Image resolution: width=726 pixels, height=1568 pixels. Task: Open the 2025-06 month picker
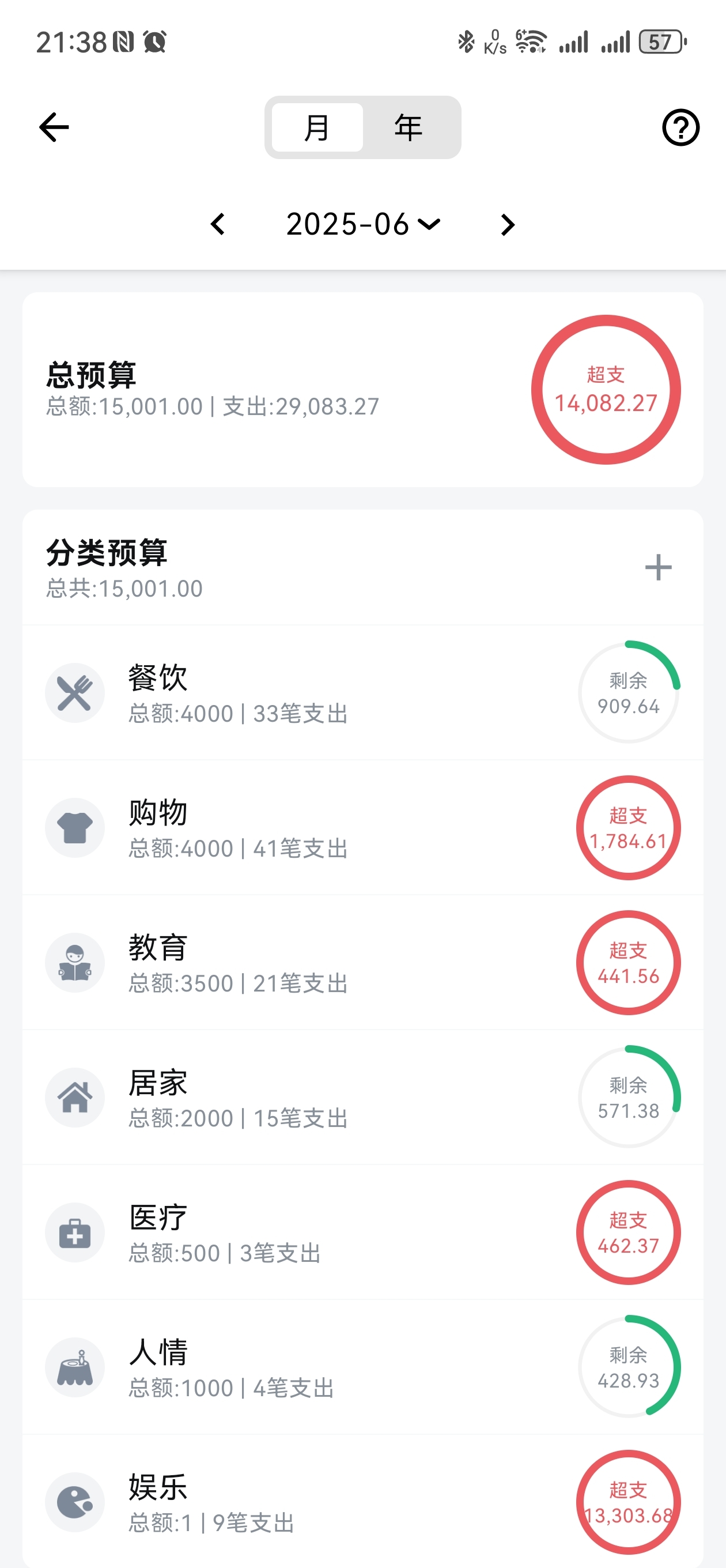[362, 225]
